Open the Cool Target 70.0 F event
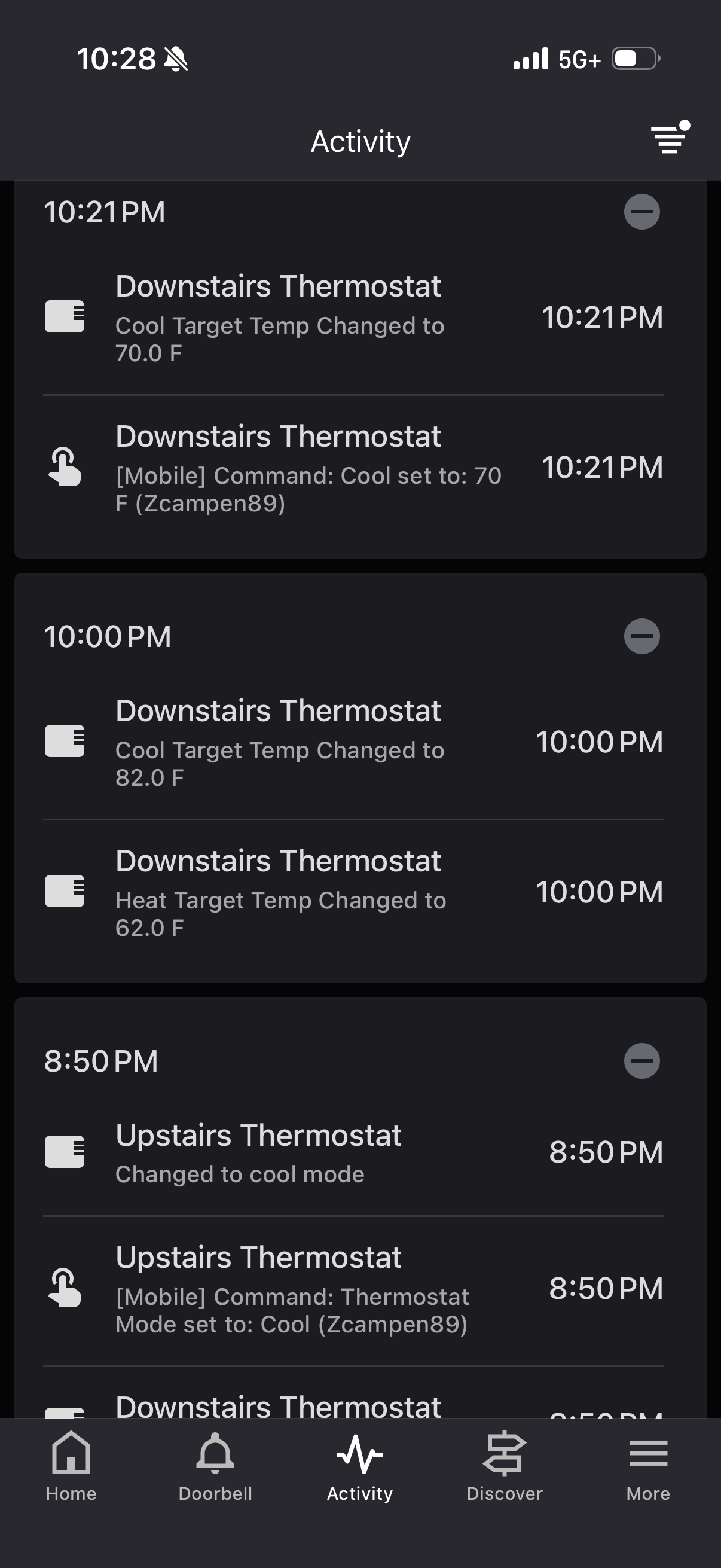 353,318
